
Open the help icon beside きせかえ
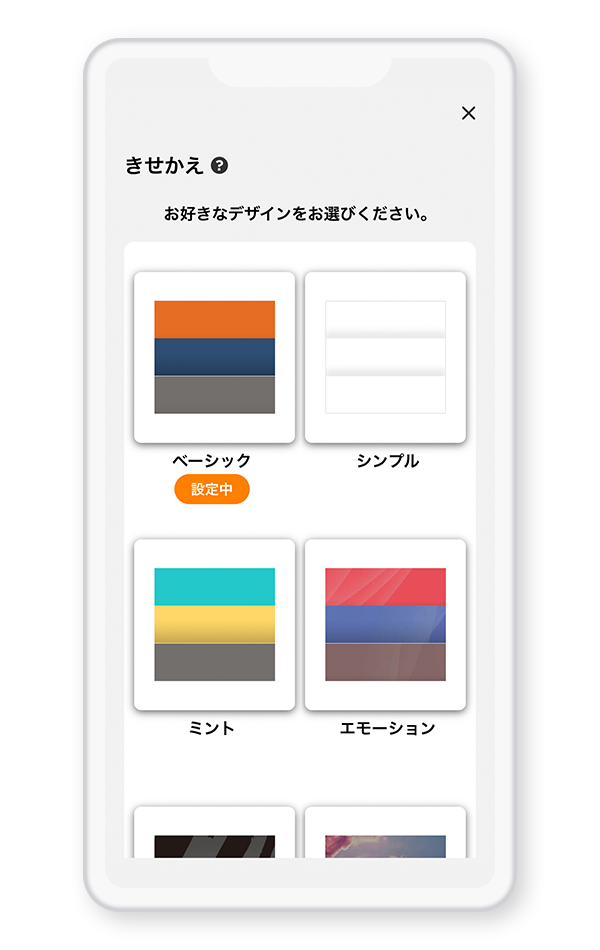pos(220,166)
